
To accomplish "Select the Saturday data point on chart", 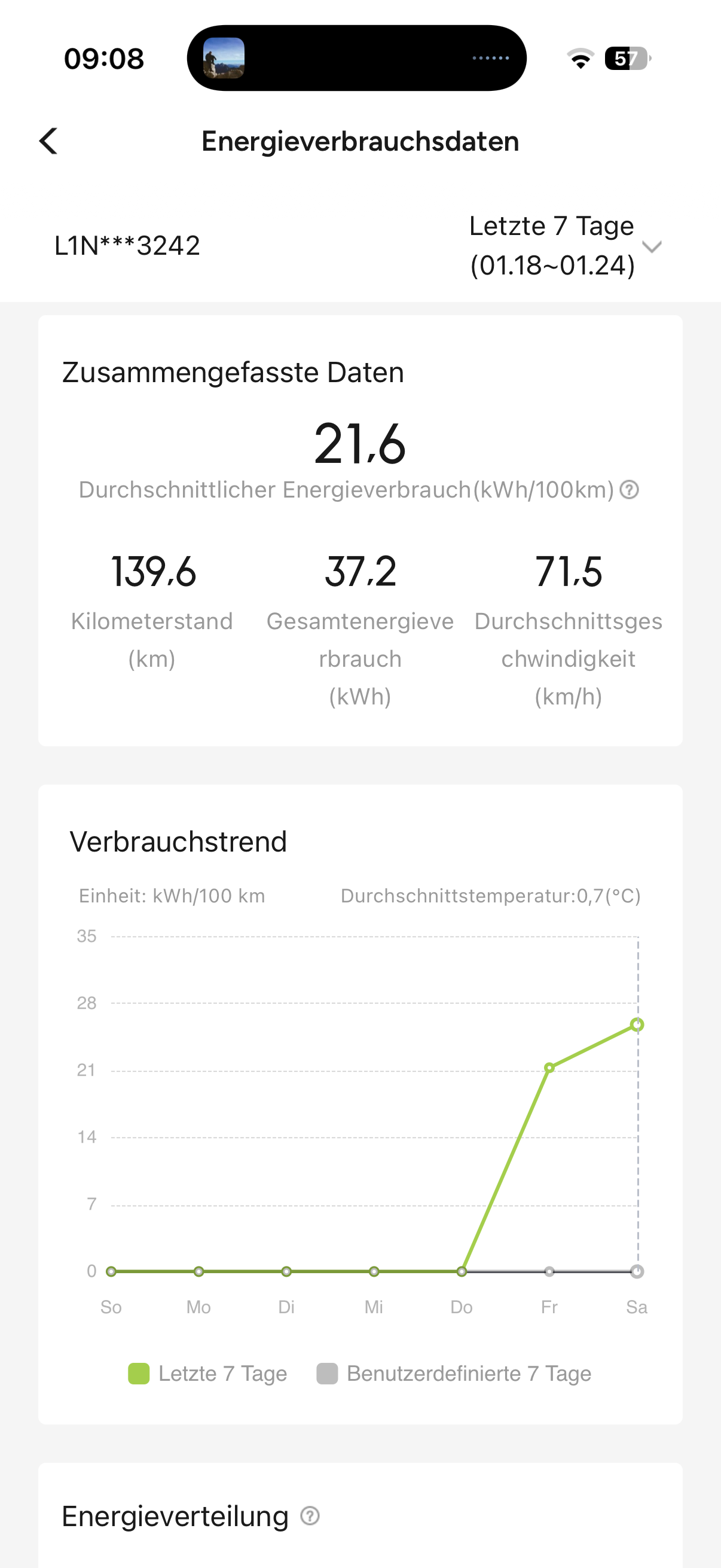I will pos(637,1025).
